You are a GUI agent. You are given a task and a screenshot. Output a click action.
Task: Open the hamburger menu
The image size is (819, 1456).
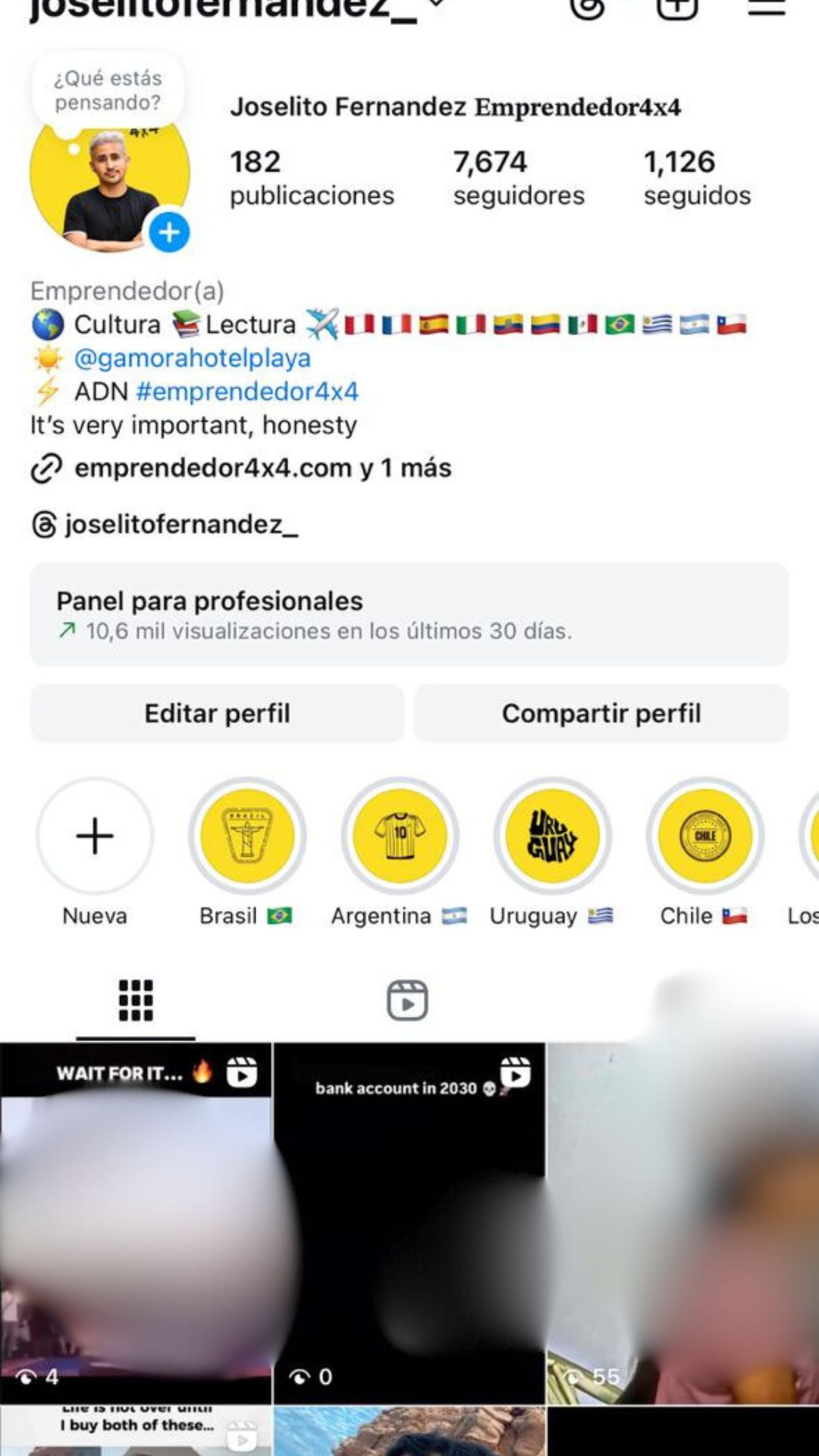(766, 8)
